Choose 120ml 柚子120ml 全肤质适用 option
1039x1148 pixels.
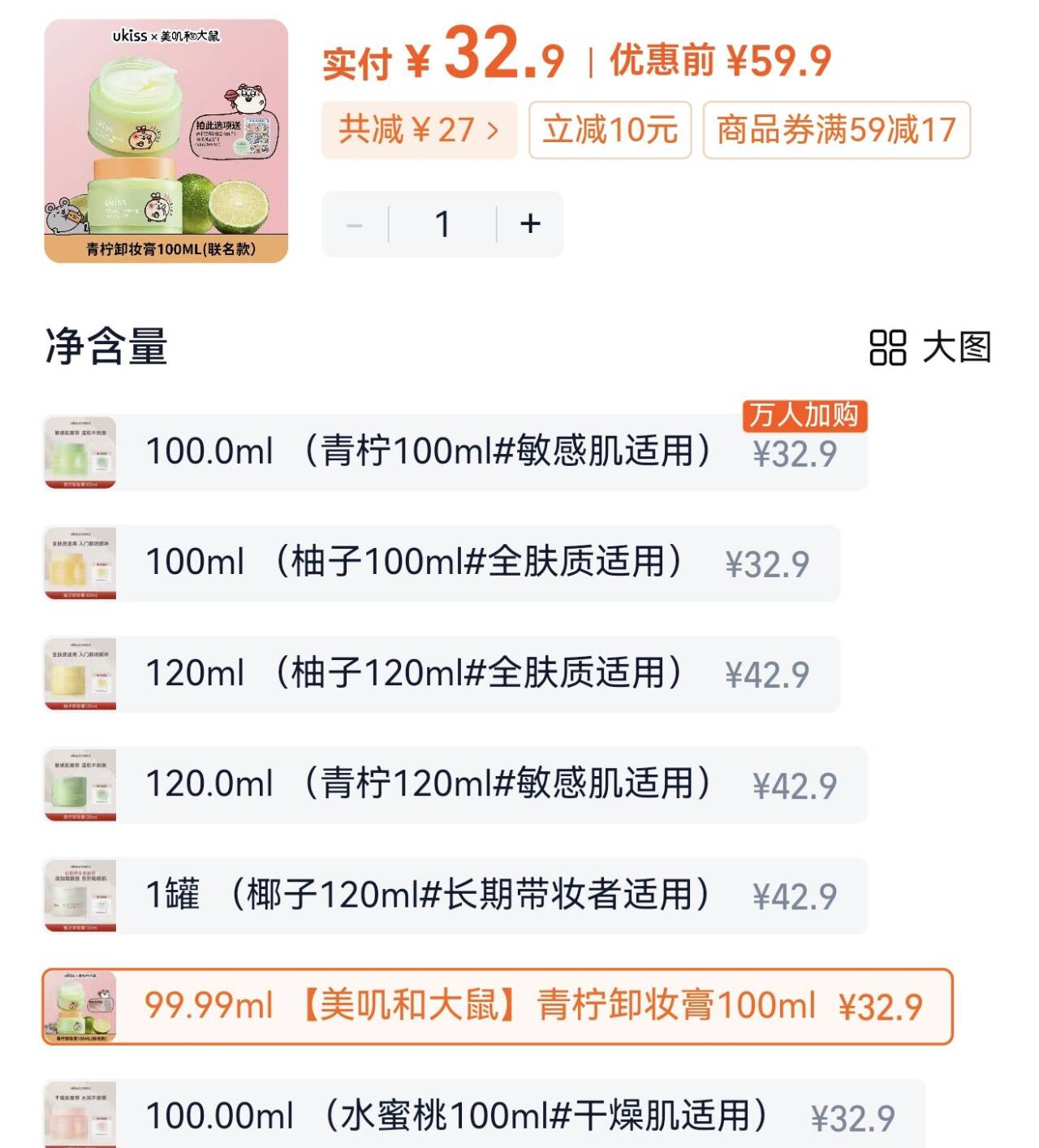pyautogui.click(x=441, y=674)
